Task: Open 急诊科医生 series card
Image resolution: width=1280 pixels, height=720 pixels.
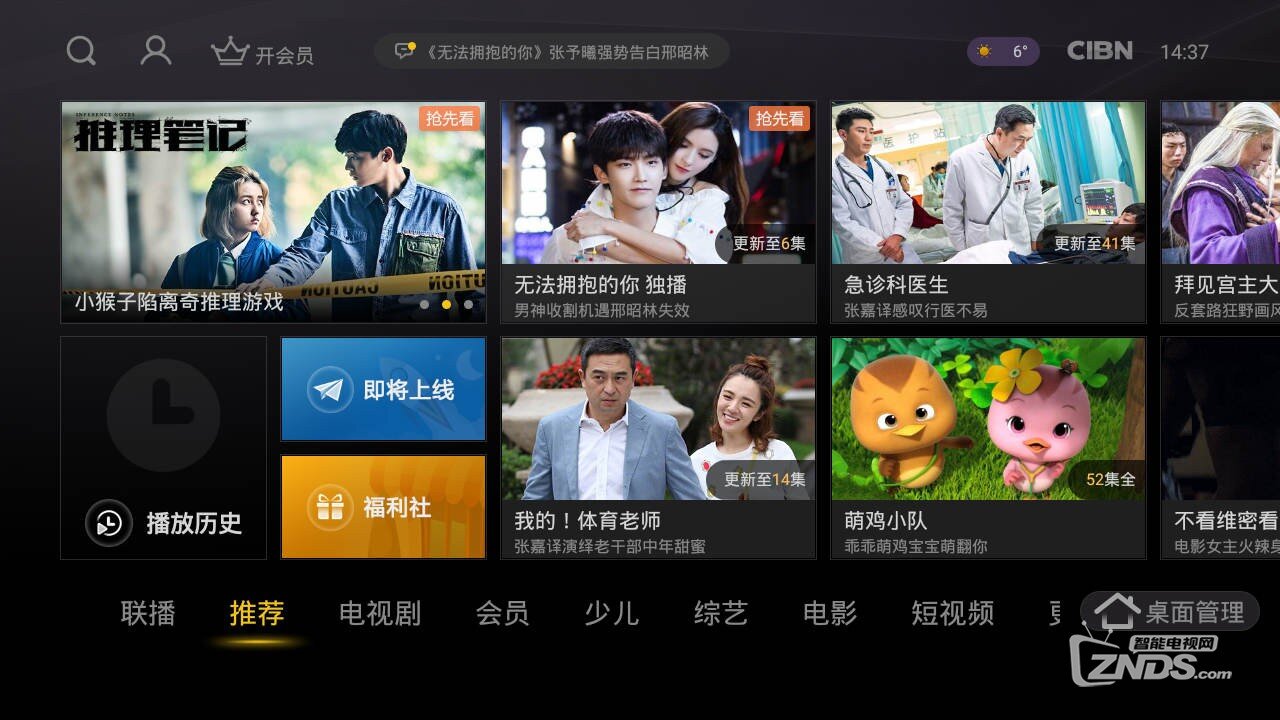Action: (x=988, y=212)
